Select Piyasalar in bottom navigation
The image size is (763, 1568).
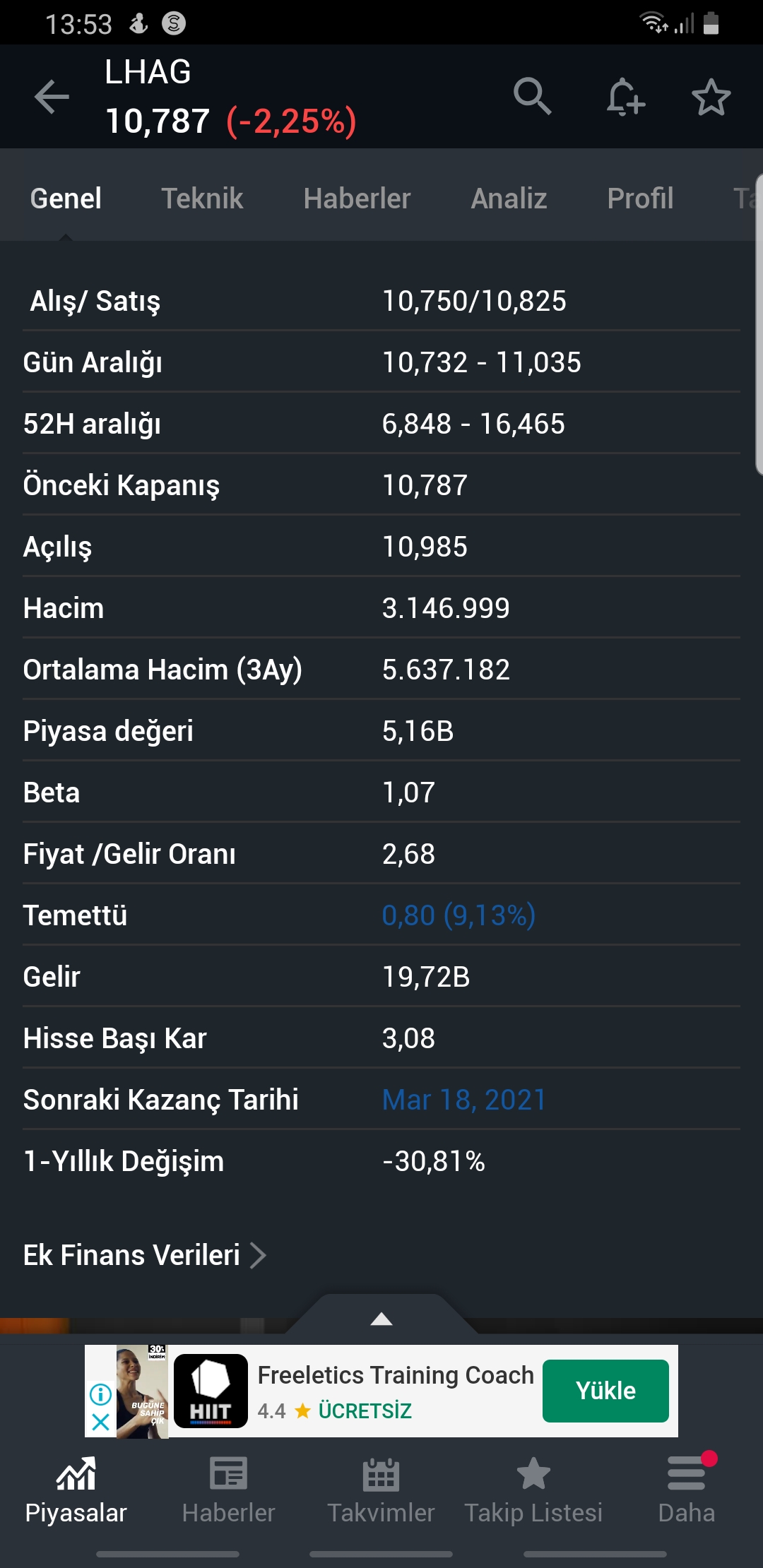76,1491
